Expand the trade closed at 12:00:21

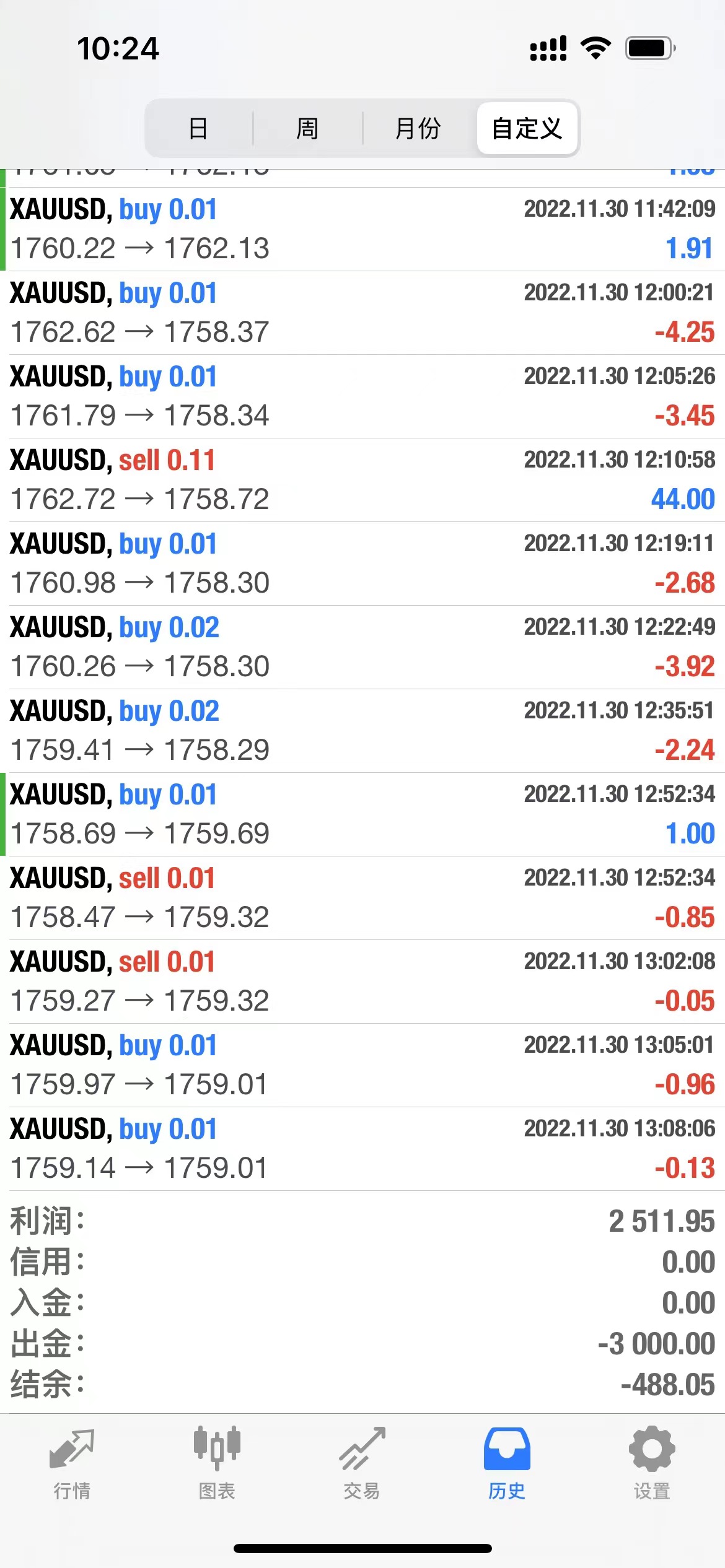pyautogui.click(x=362, y=313)
